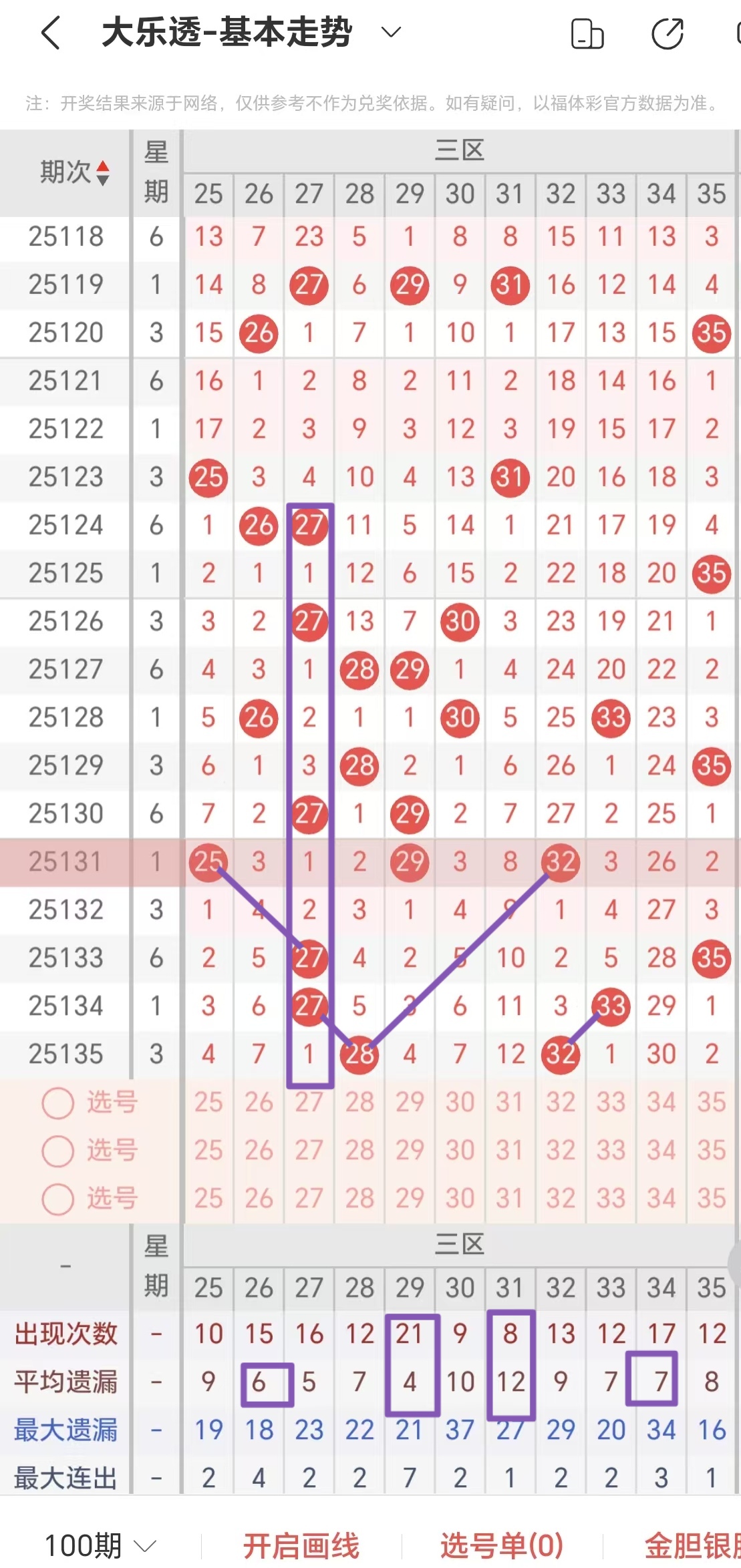The height and width of the screenshot is (1568, 741).
Task: Open the 选号单(0) selection list
Action: (x=502, y=1545)
